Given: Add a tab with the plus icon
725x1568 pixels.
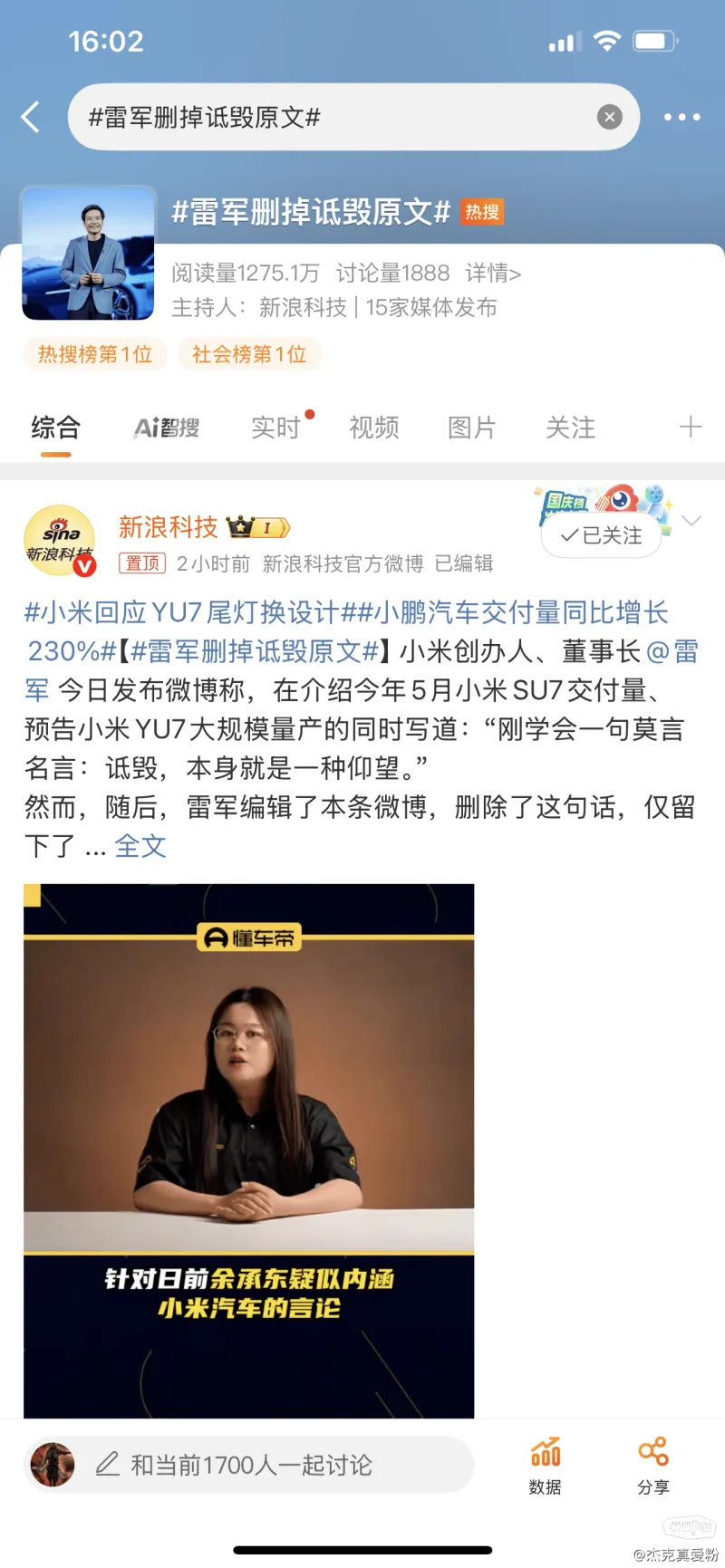Looking at the screenshot, I should (691, 428).
